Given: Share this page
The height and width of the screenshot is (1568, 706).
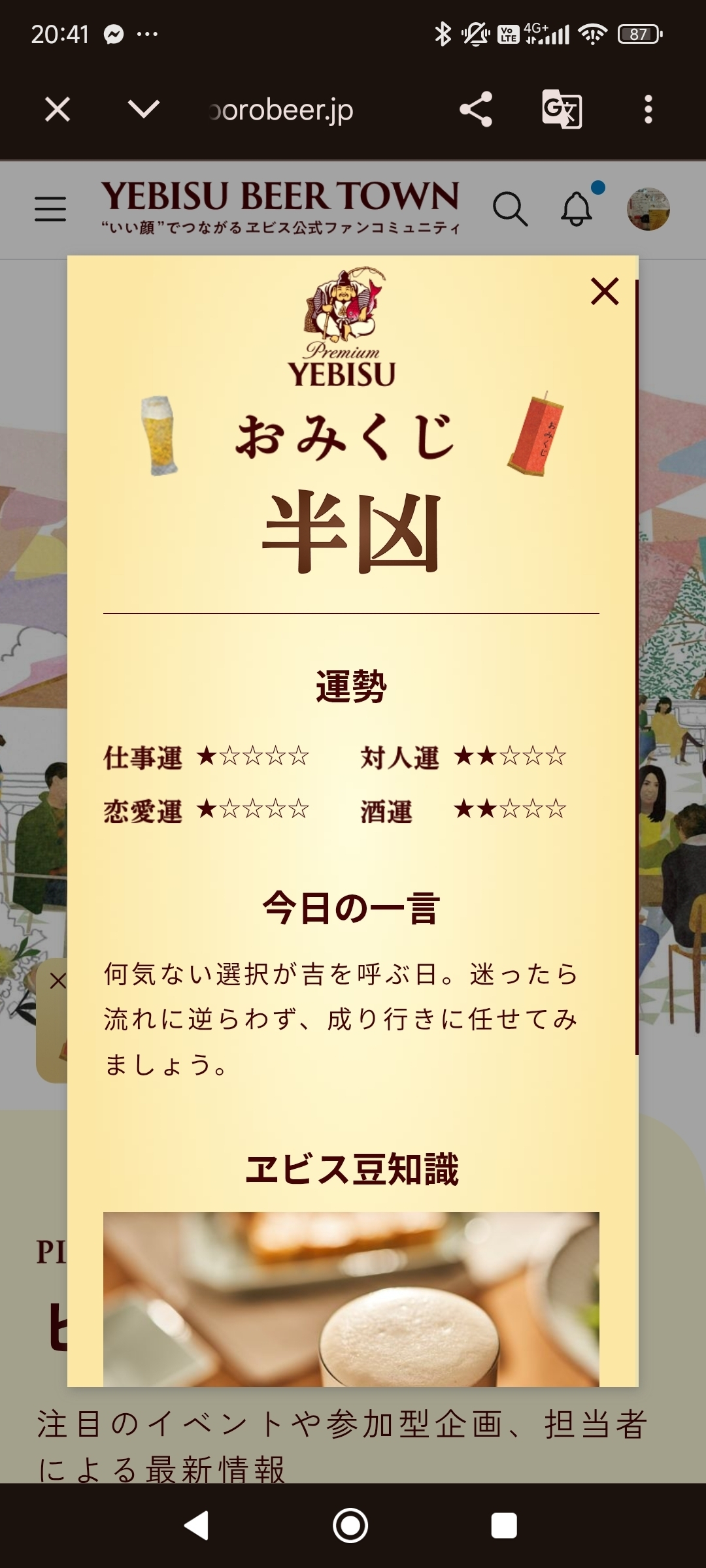Looking at the screenshot, I should click(x=476, y=109).
